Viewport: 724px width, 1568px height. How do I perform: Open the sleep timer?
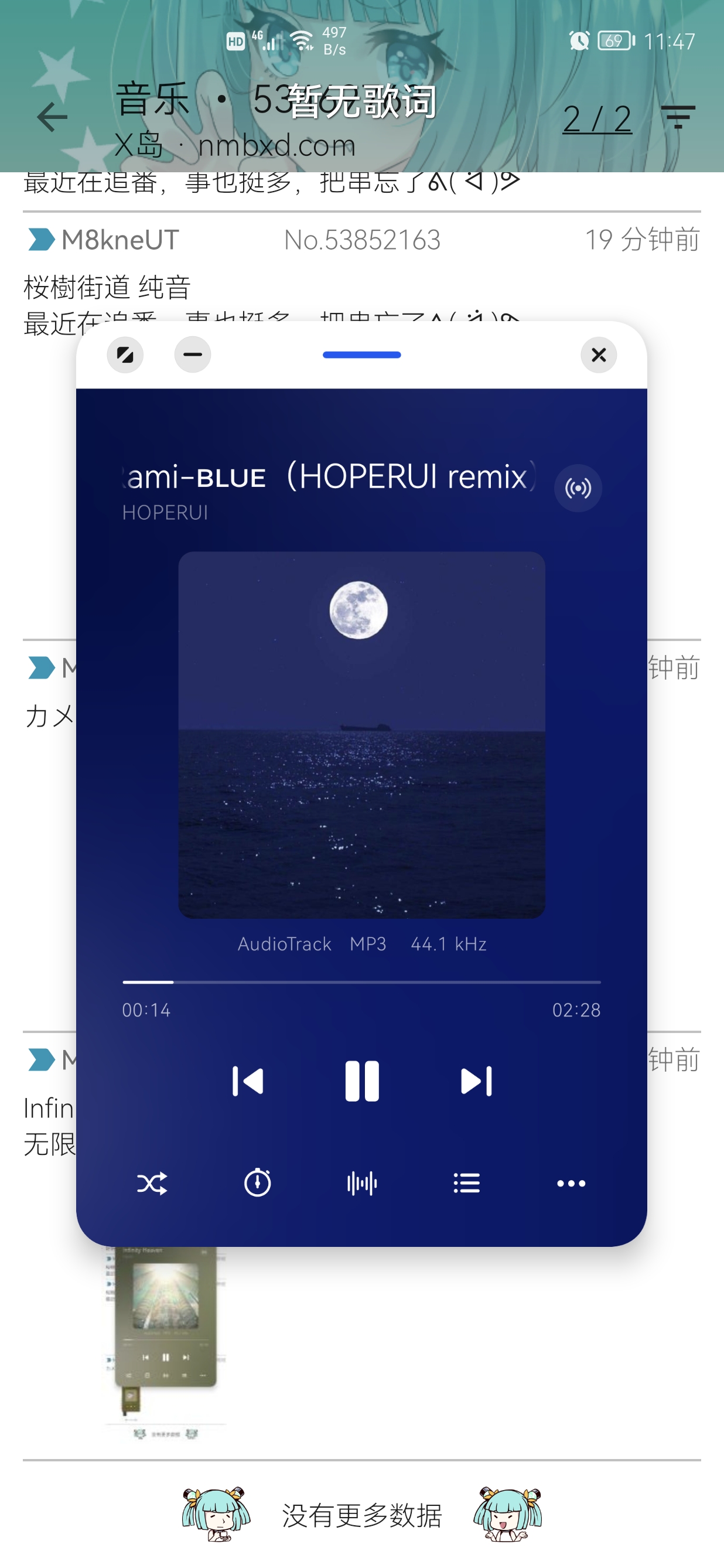pyautogui.click(x=257, y=1183)
